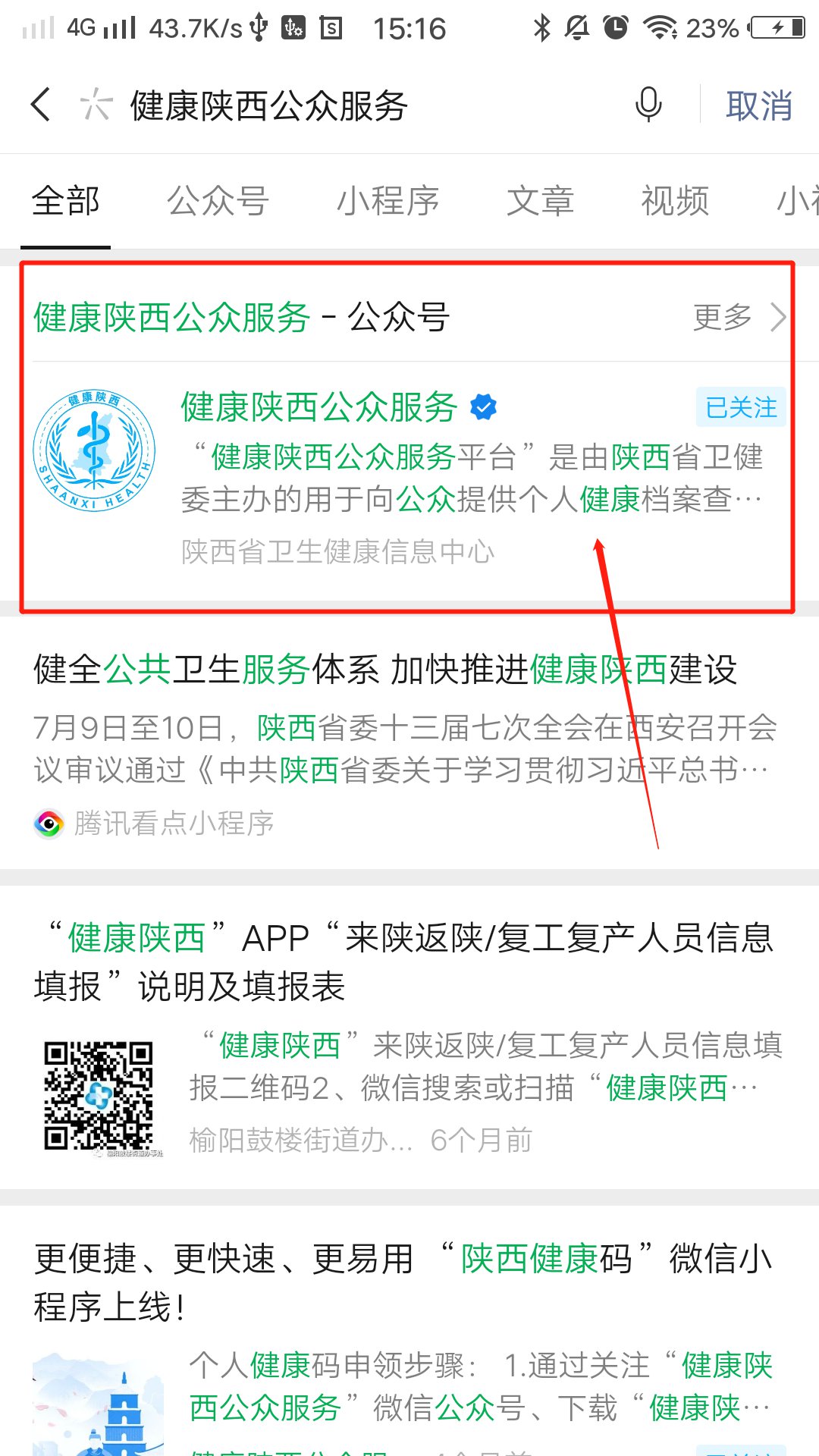Go back using the back arrow

point(42,105)
